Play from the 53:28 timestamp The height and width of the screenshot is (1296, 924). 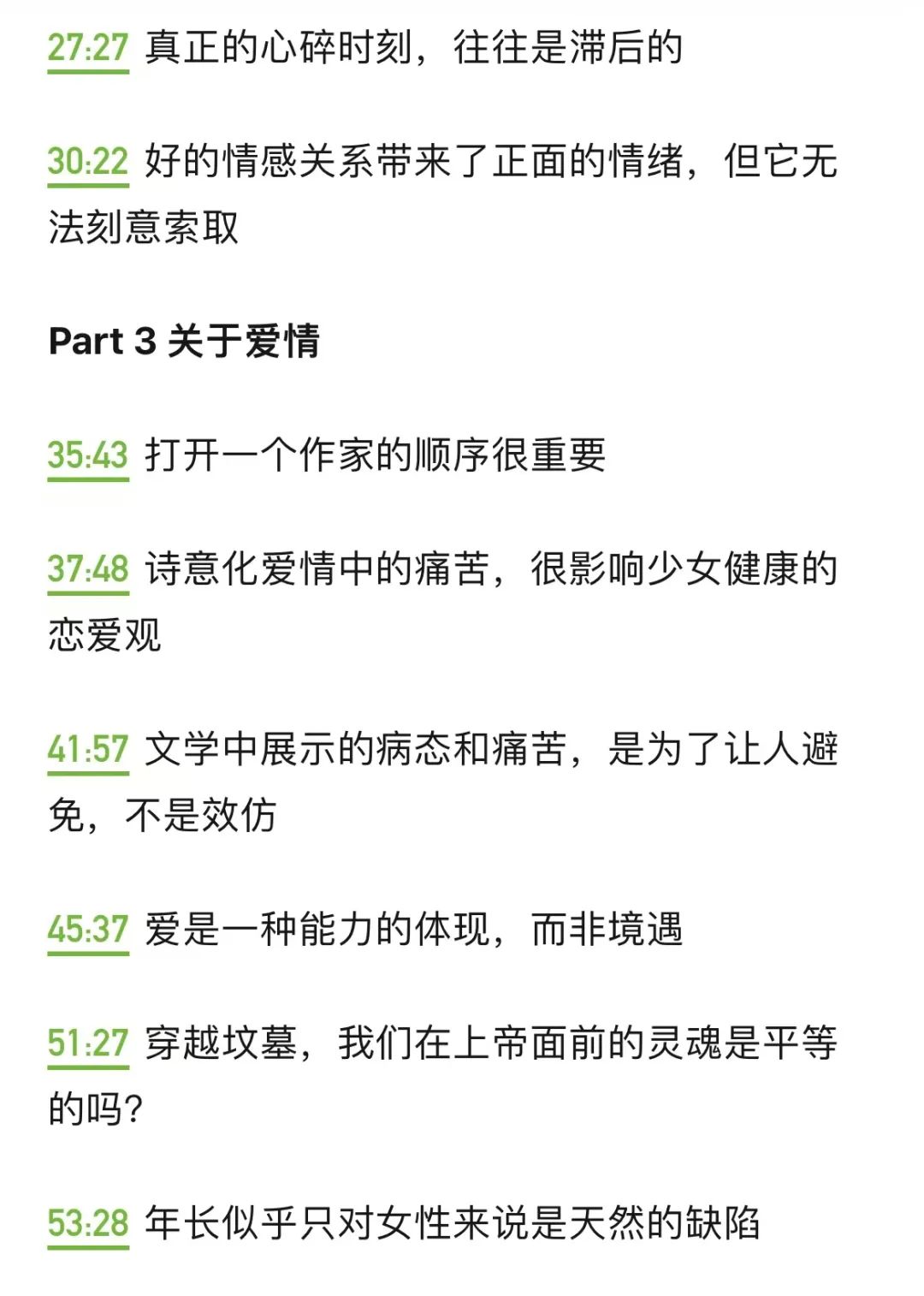point(88,1223)
